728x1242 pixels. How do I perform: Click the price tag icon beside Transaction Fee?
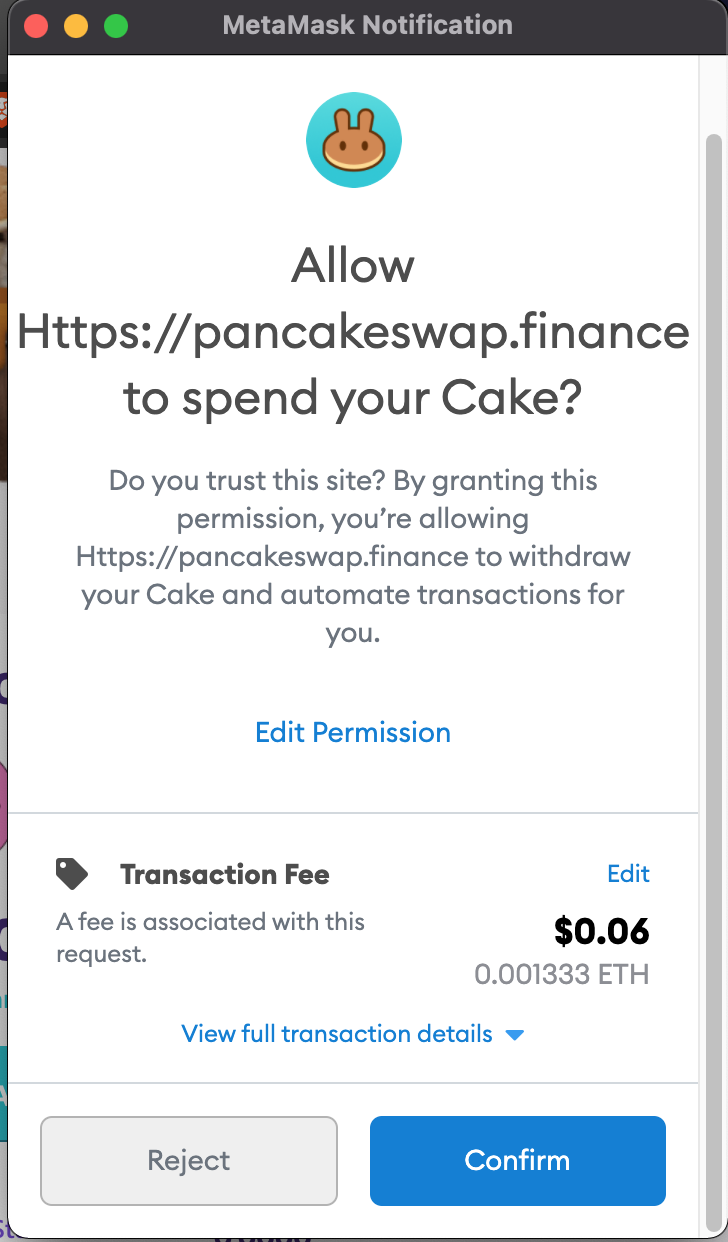click(x=72, y=873)
